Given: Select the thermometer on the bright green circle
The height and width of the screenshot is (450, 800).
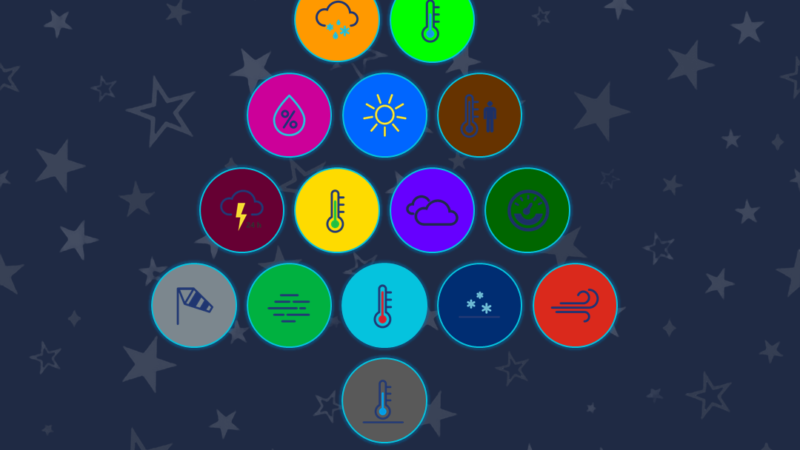Looking at the screenshot, I should point(432,20).
